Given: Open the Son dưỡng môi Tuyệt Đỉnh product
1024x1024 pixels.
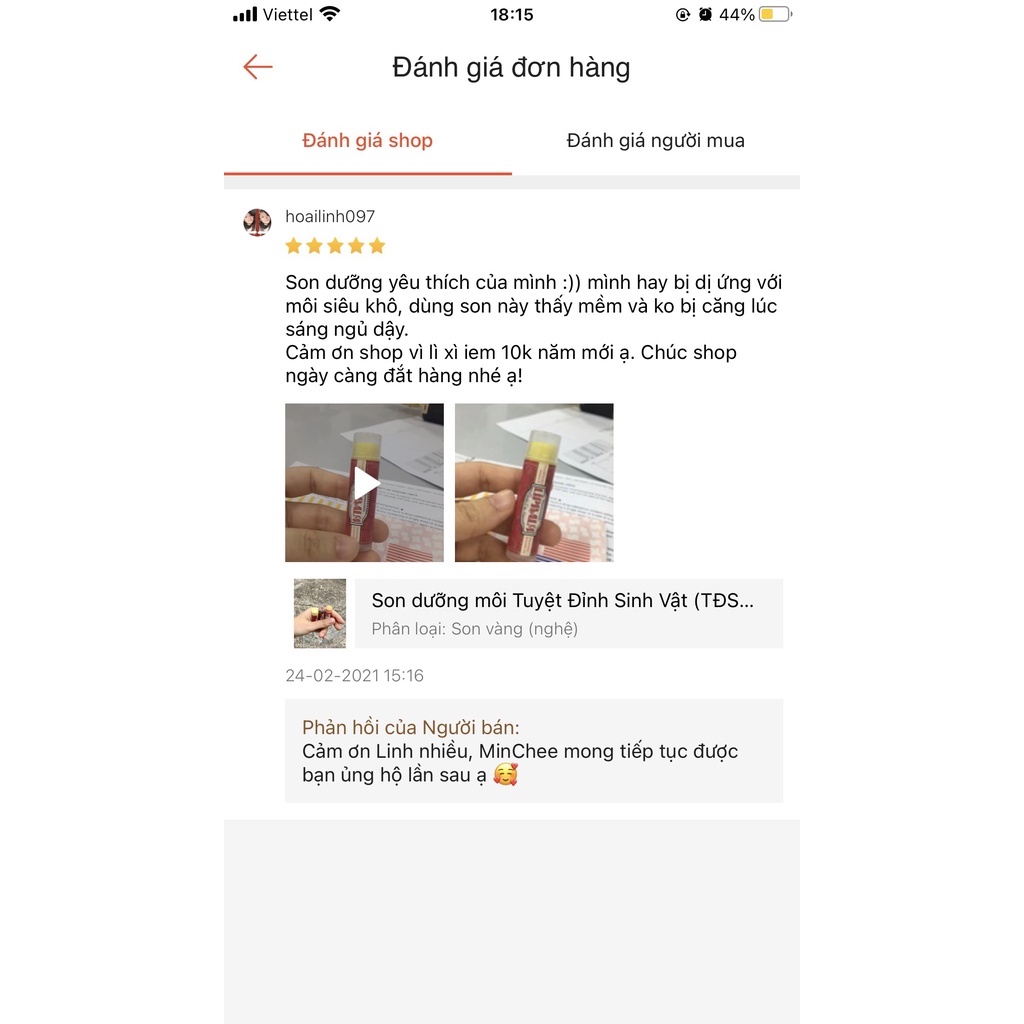Looking at the screenshot, I should (538, 613).
